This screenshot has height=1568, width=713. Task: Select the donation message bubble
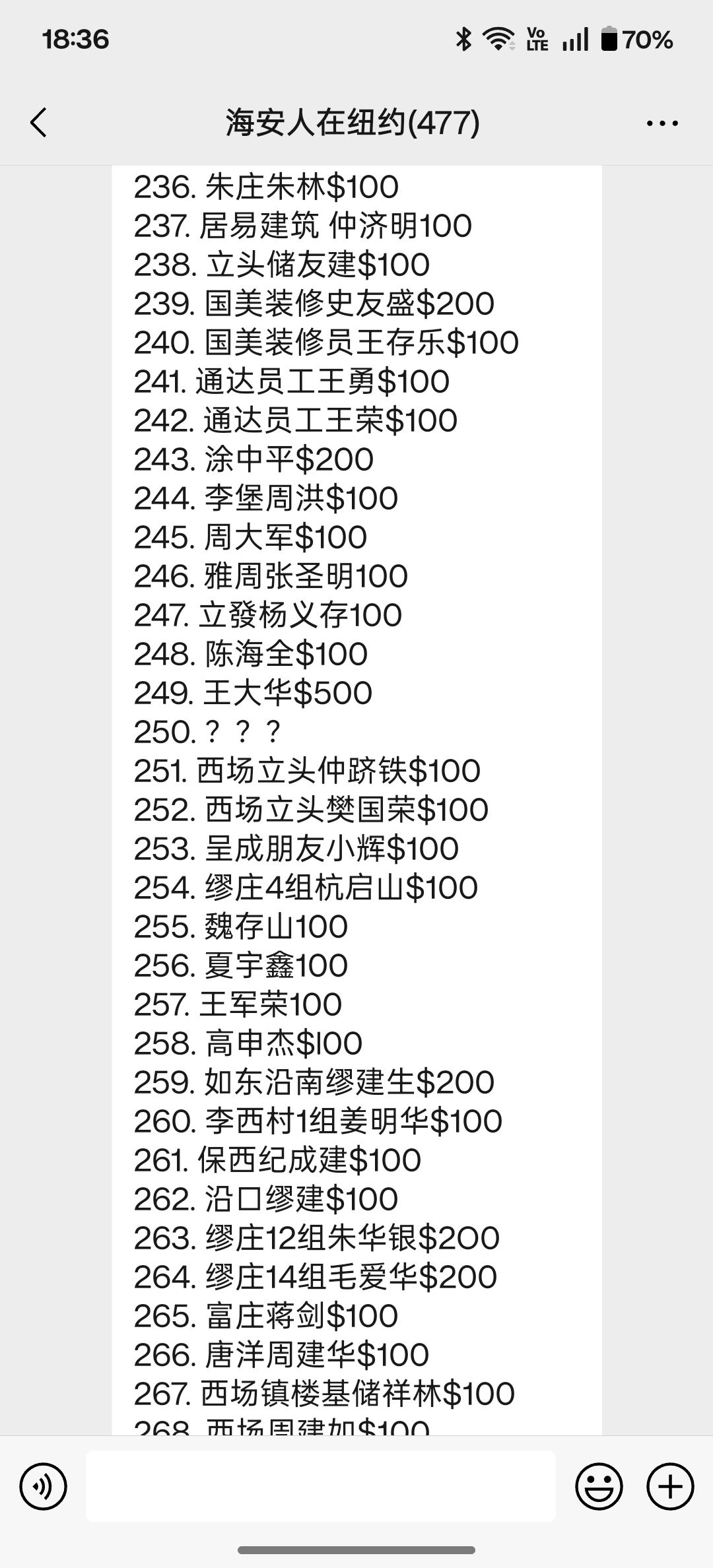[356, 792]
